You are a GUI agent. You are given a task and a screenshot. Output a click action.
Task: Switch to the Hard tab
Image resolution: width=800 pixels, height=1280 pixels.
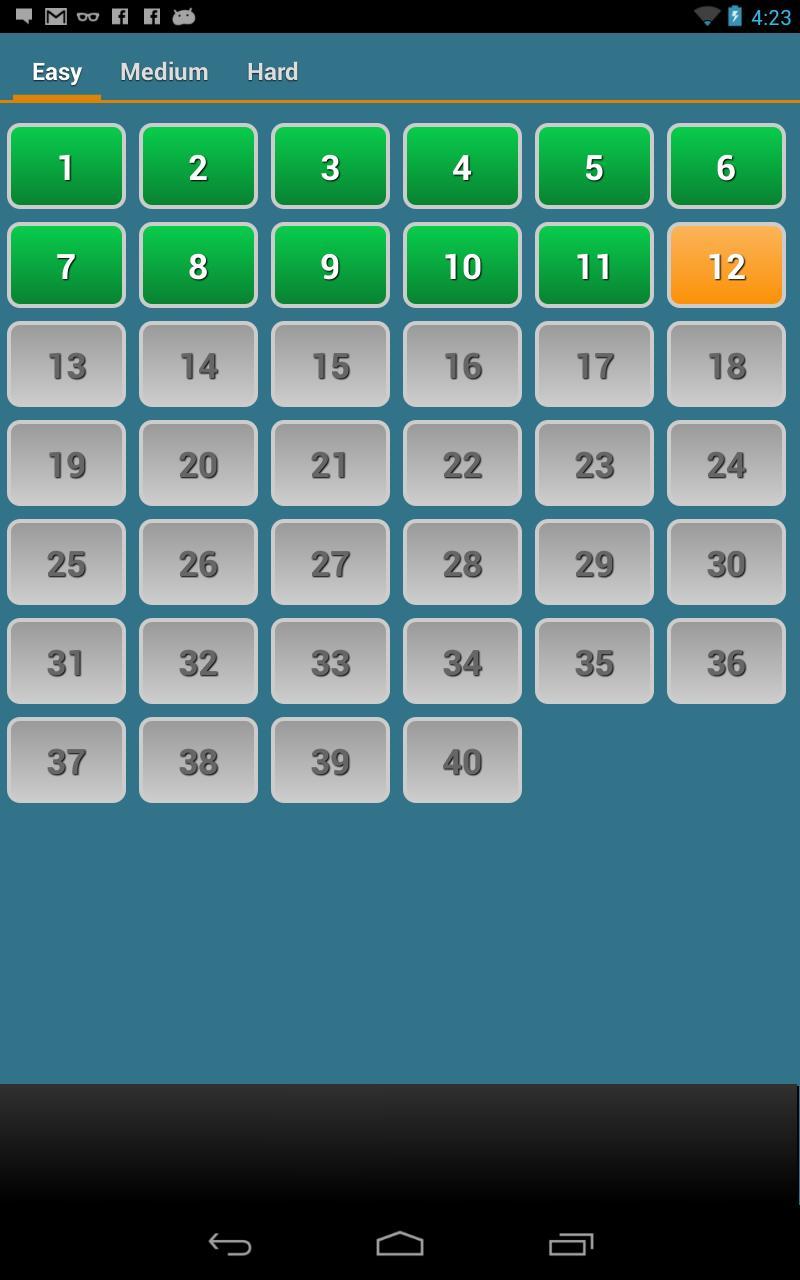click(272, 72)
